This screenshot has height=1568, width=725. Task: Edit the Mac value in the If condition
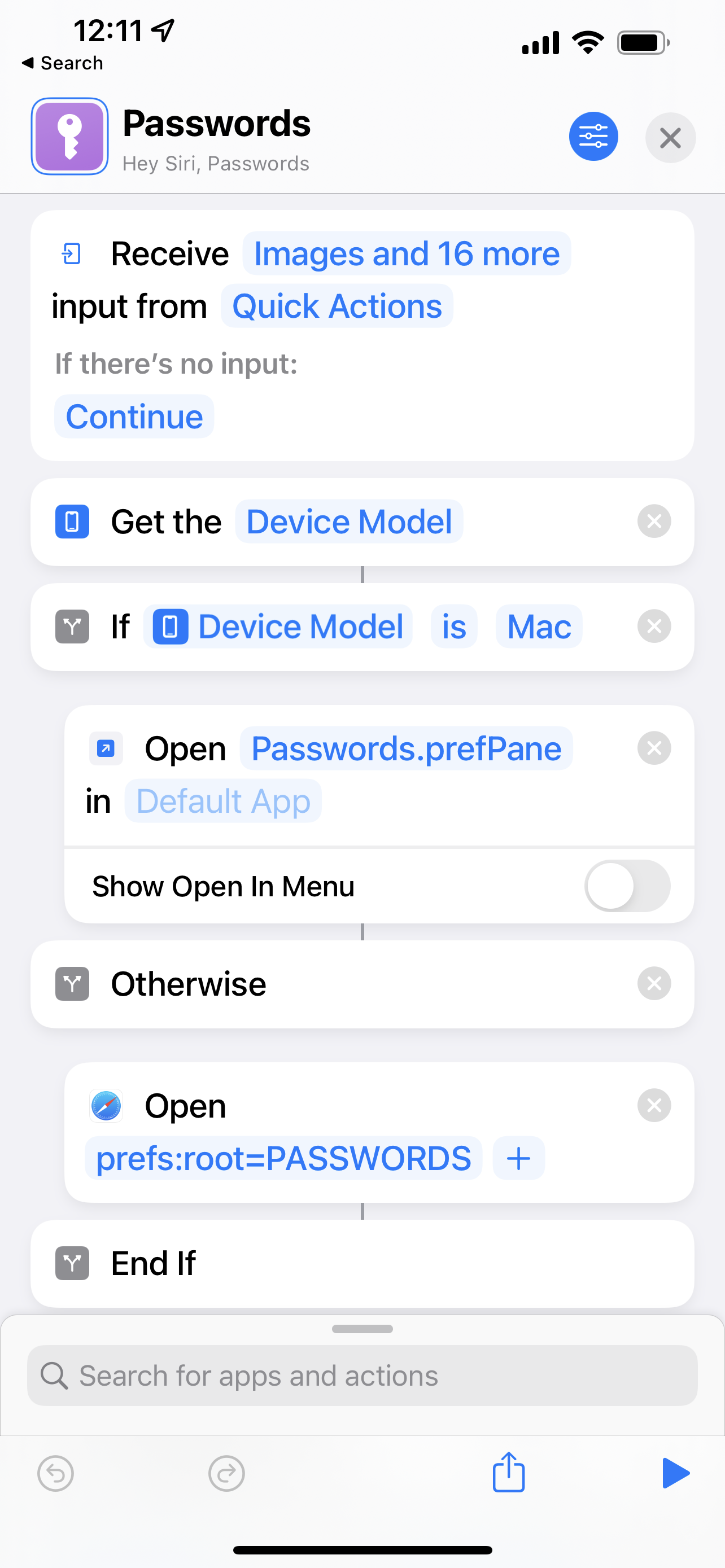tap(539, 627)
